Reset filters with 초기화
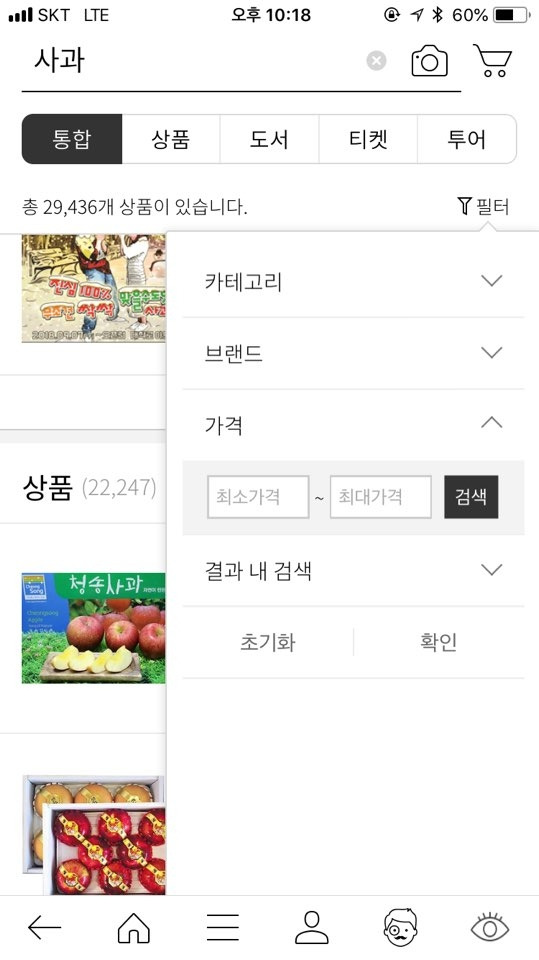 coord(268,642)
